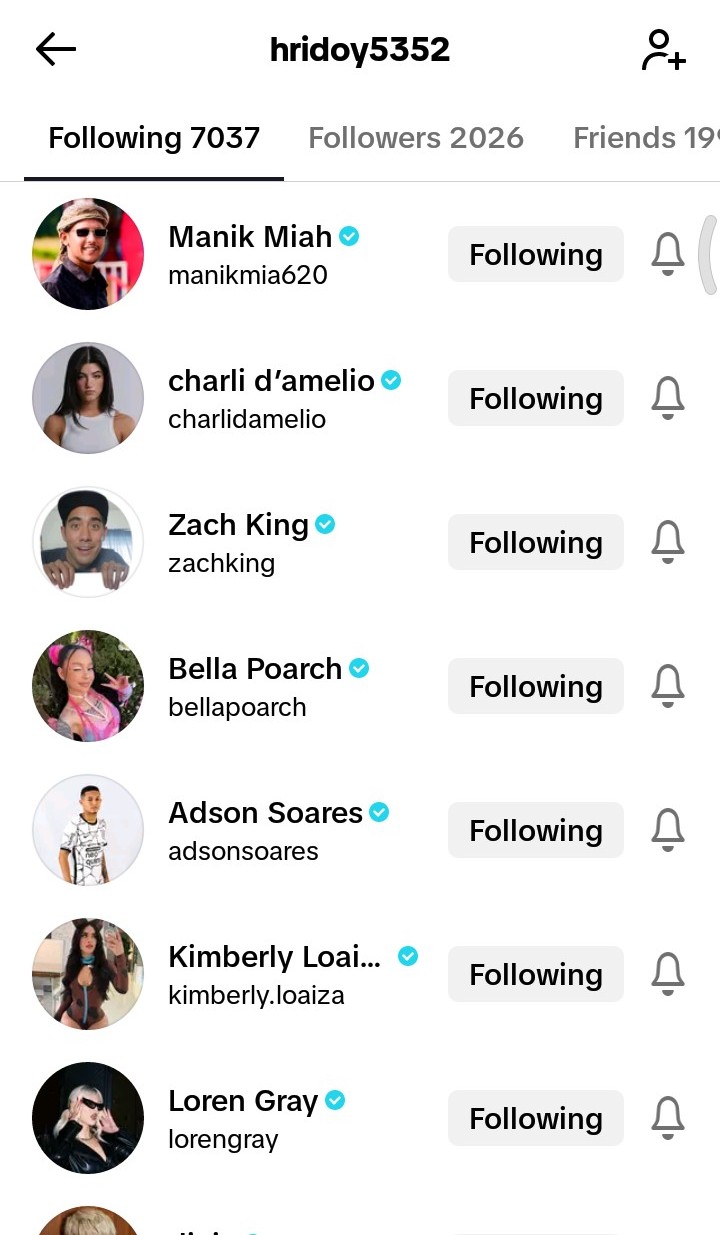Tap Zach King's Following button
This screenshot has width=720, height=1235.
click(536, 542)
